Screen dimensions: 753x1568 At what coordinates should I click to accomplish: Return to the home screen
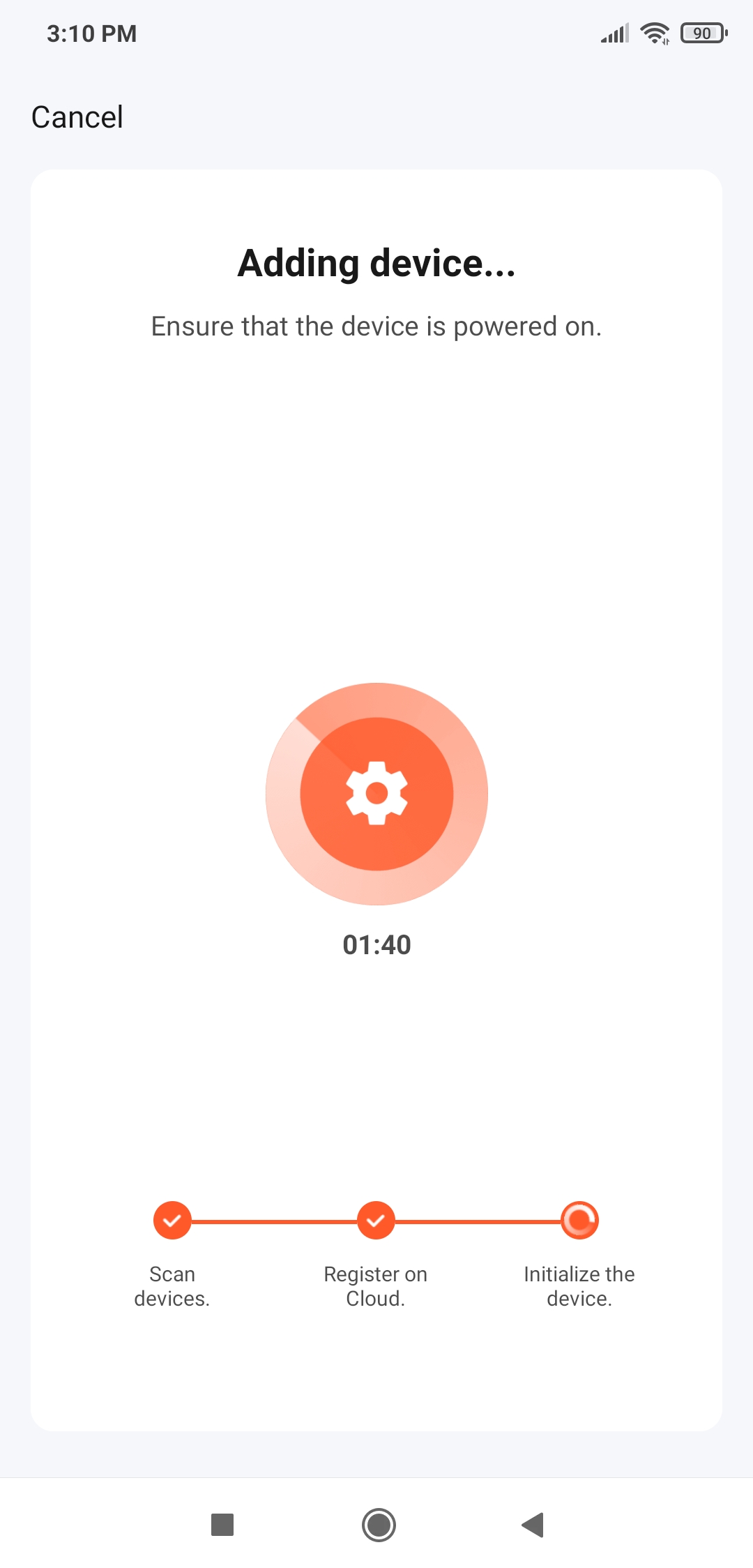tap(379, 1525)
